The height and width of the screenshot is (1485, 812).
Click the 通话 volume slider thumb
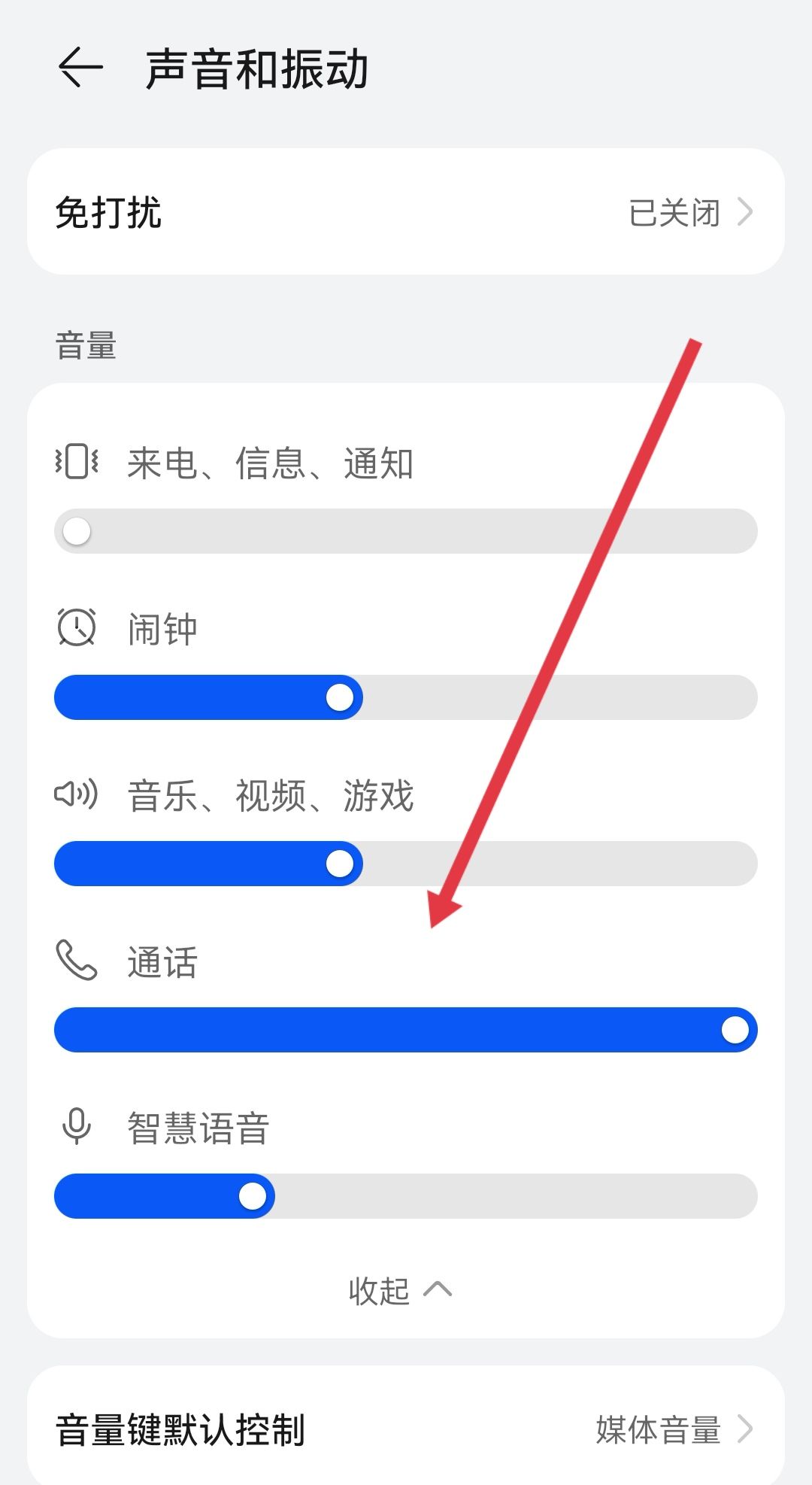tap(735, 1031)
